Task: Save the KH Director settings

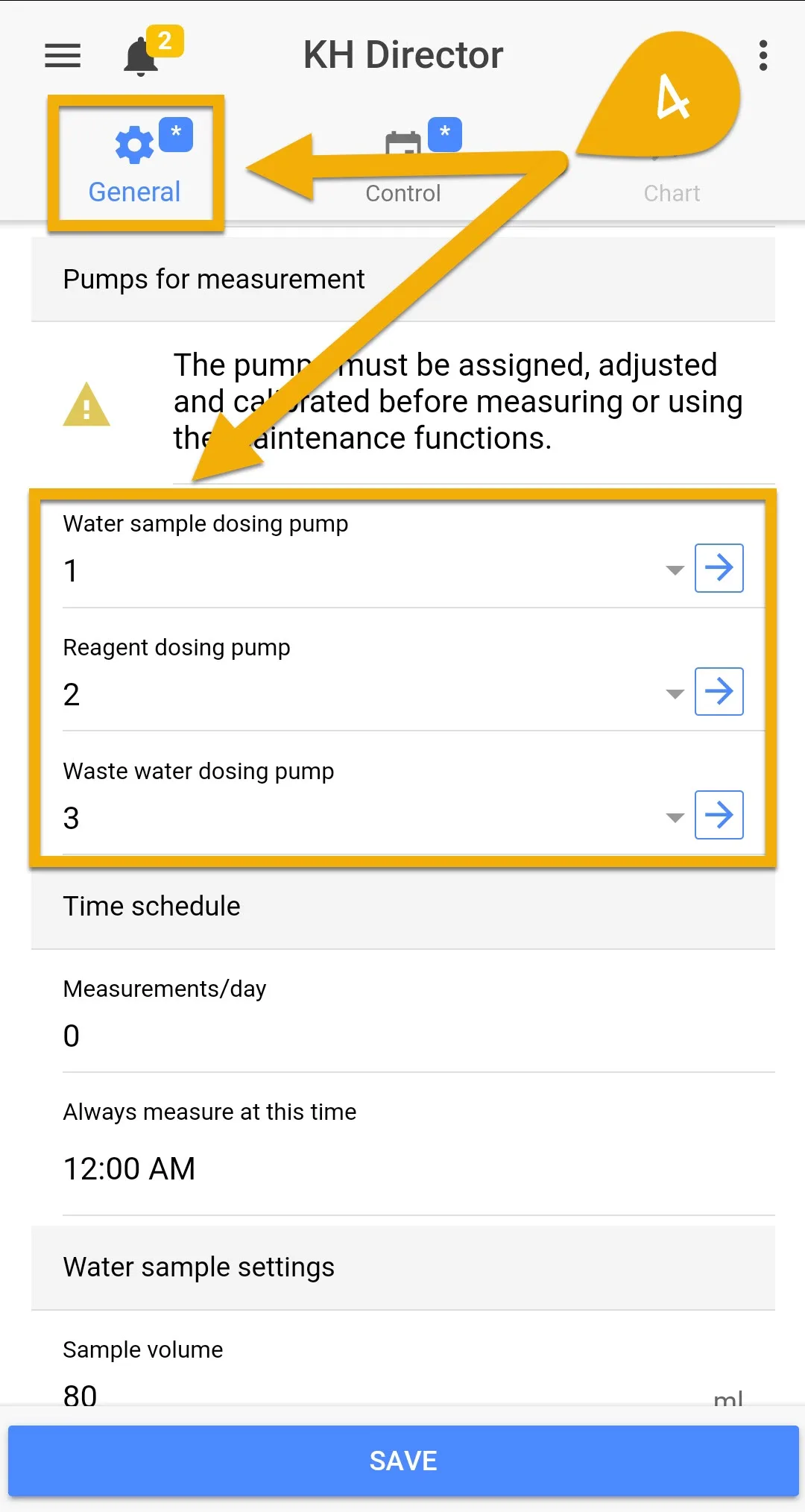Action: [x=403, y=1461]
